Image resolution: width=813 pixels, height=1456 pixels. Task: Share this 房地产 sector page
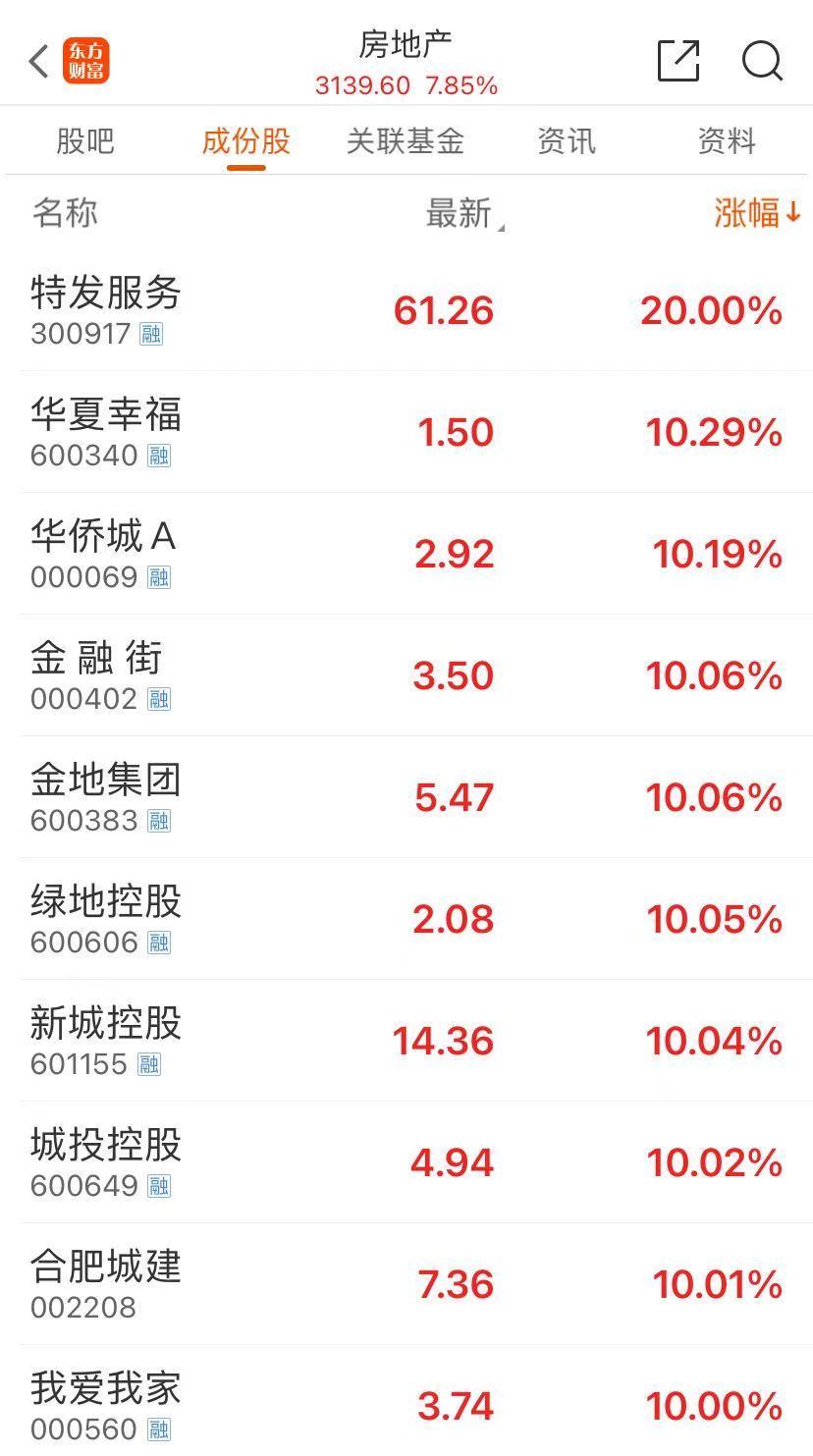point(678,61)
